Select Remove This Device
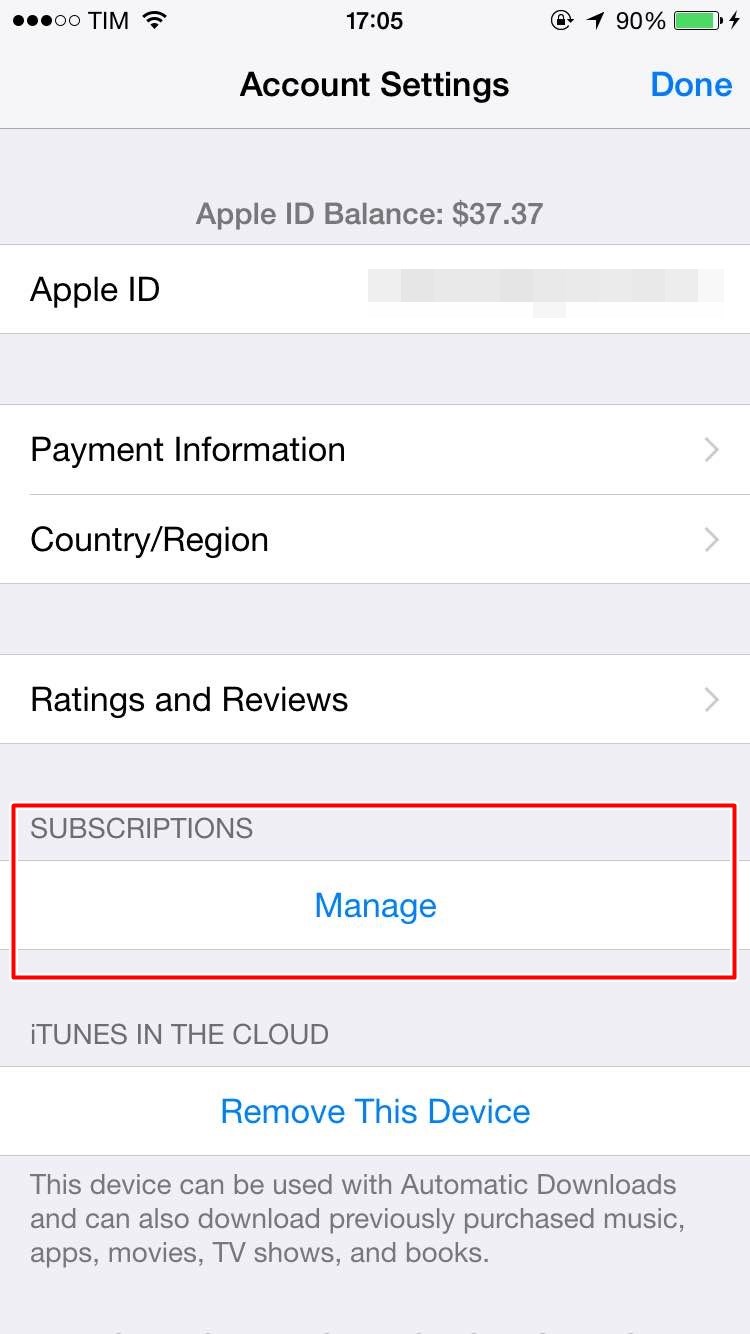 (x=375, y=1111)
